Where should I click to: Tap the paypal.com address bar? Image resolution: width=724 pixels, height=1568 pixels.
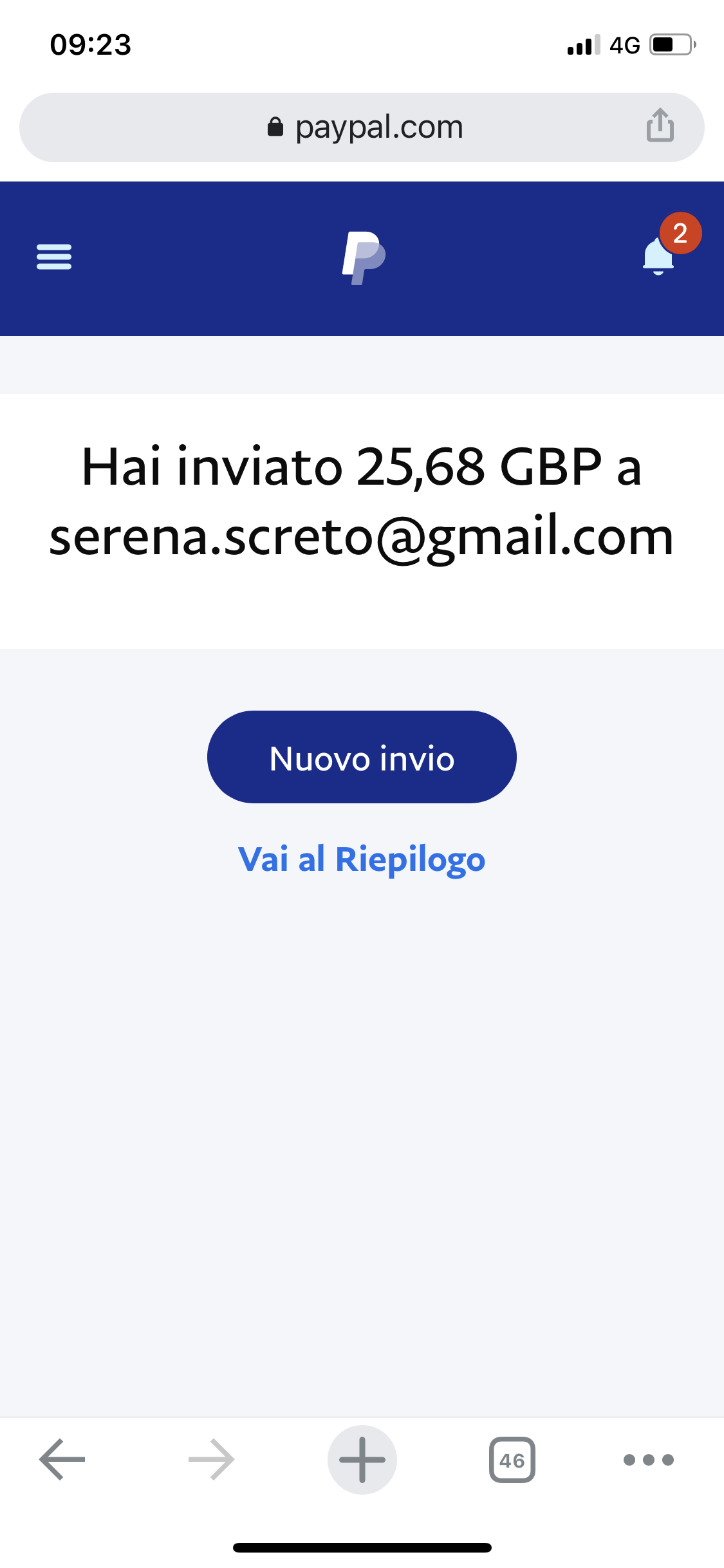click(x=364, y=127)
